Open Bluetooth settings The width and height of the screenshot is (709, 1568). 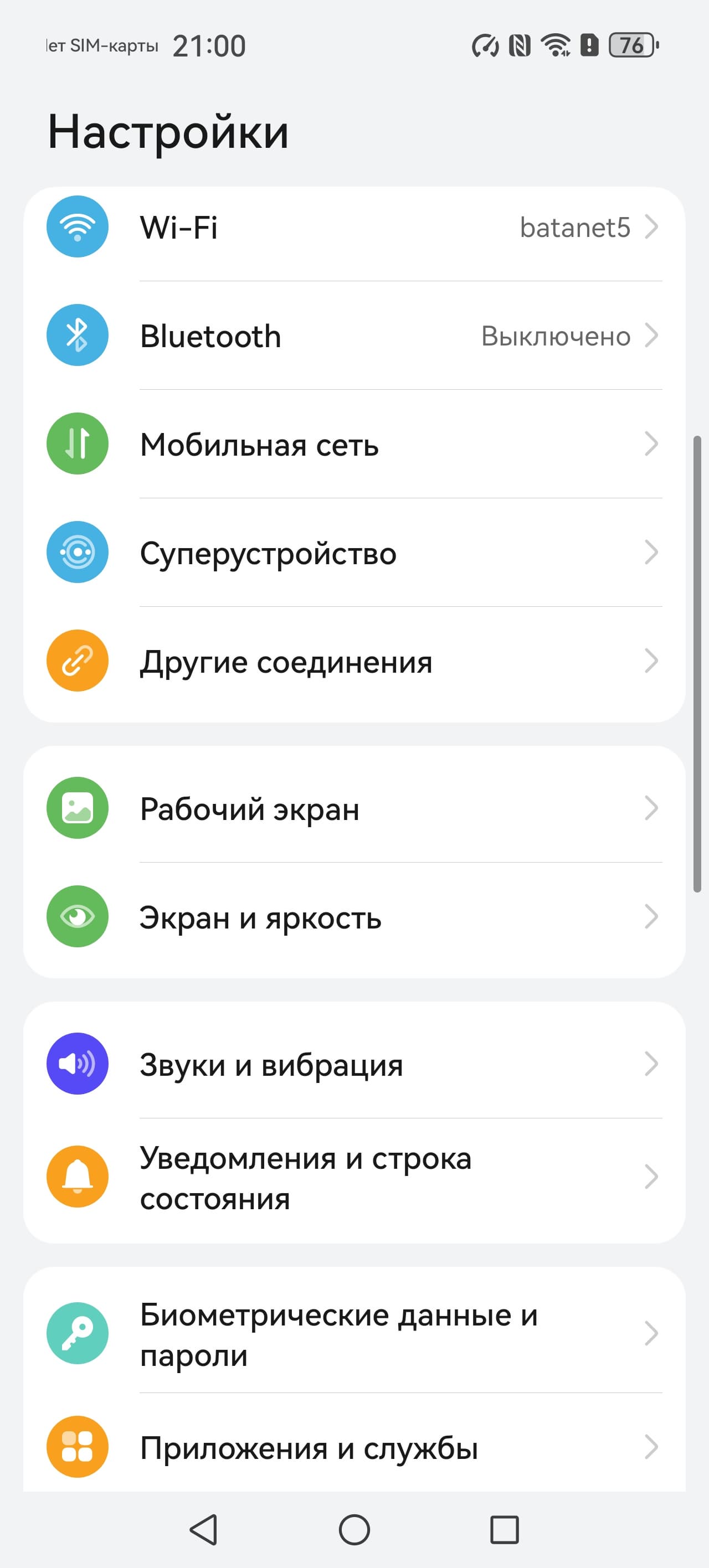pos(353,336)
